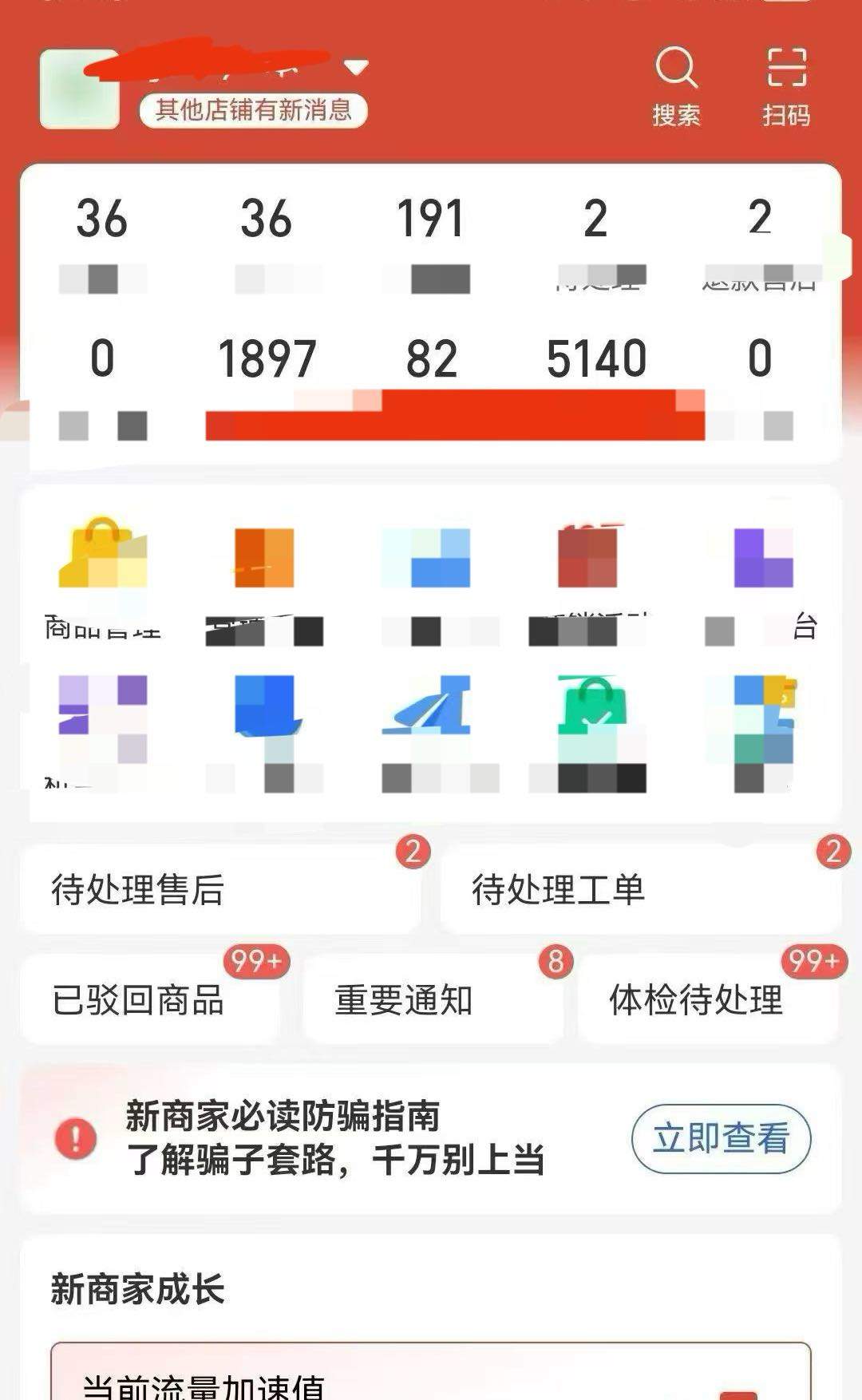View 已驳回商品 rejected products
The image size is (862, 1400).
[150, 999]
